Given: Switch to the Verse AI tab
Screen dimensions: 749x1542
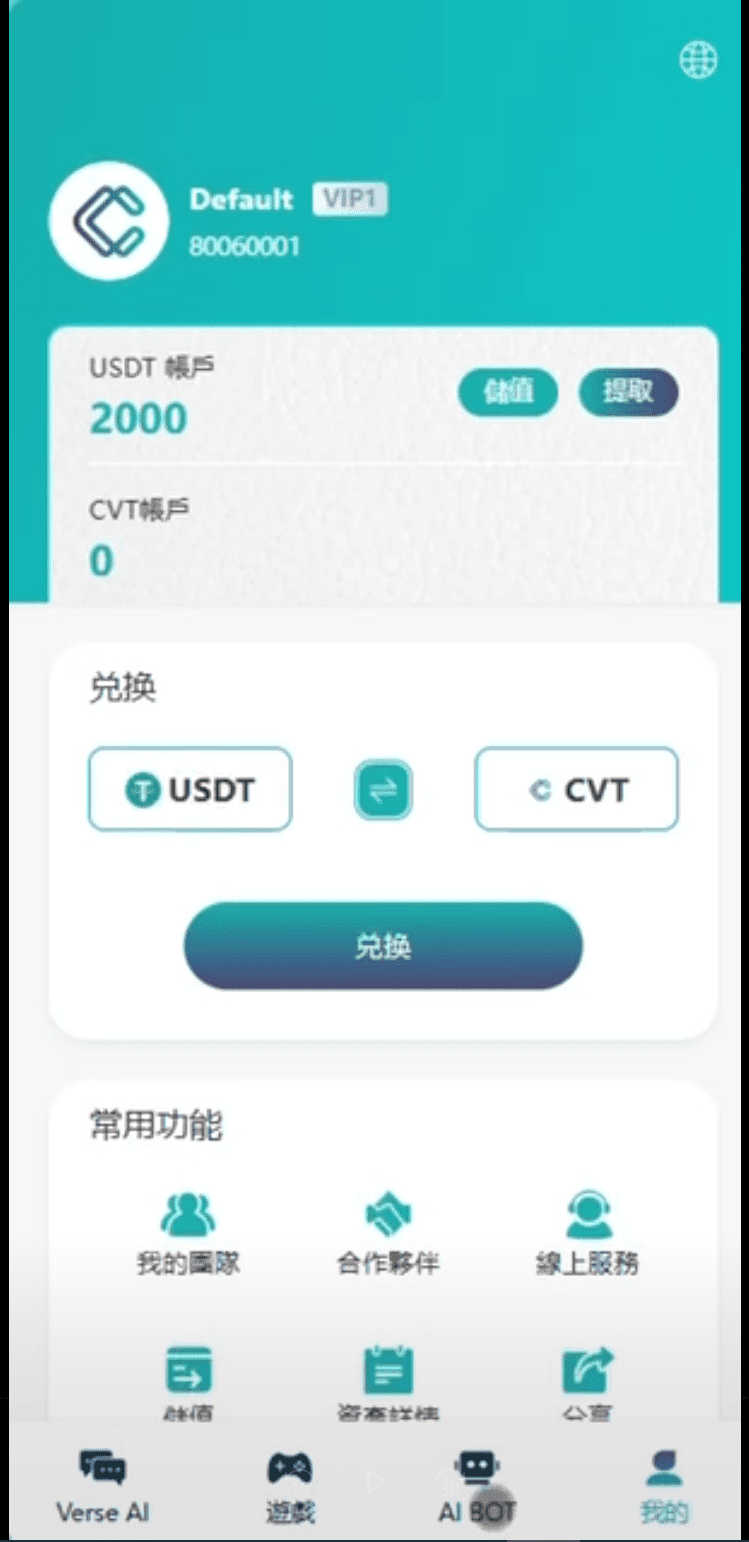Looking at the screenshot, I should pyautogui.click(x=102, y=1486).
